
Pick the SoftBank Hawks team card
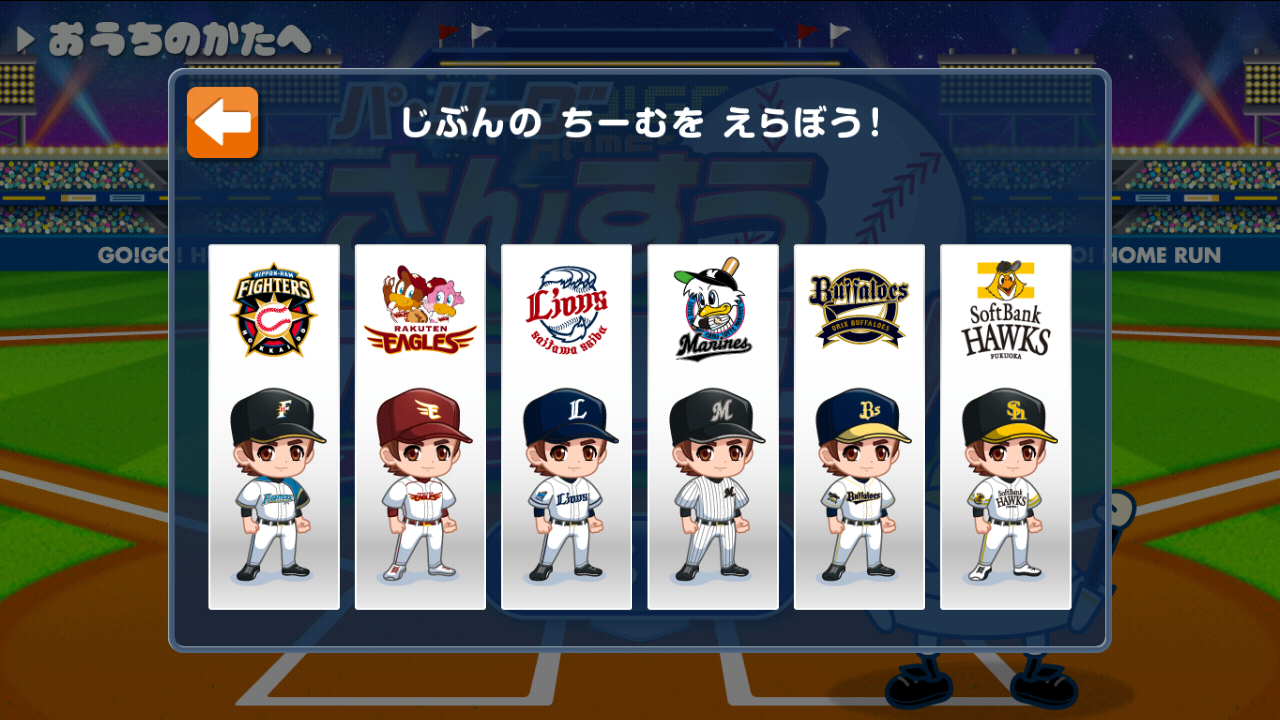click(x=1005, y=427)
